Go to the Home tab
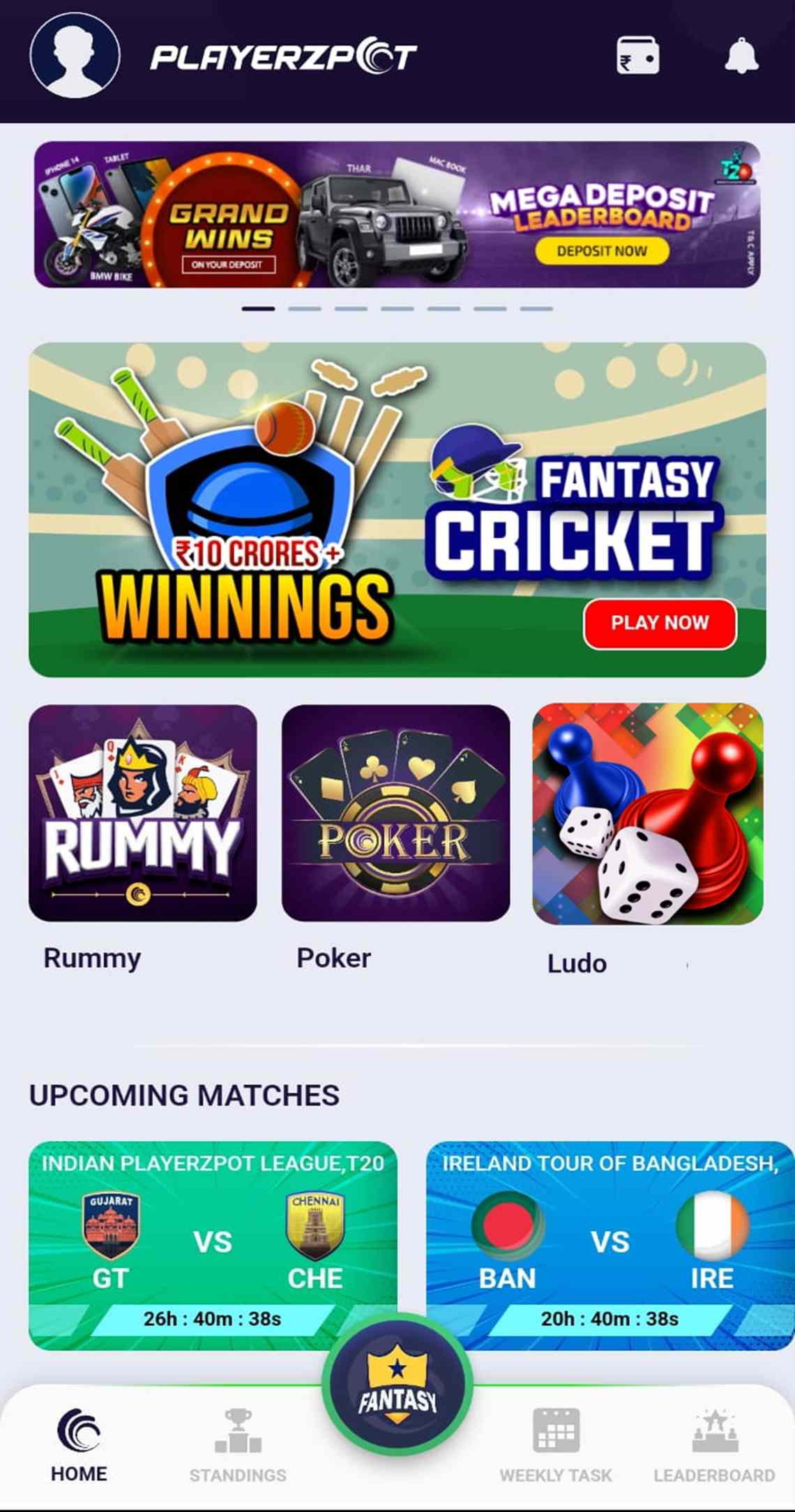795x1512 pixels. point(79,1445)
